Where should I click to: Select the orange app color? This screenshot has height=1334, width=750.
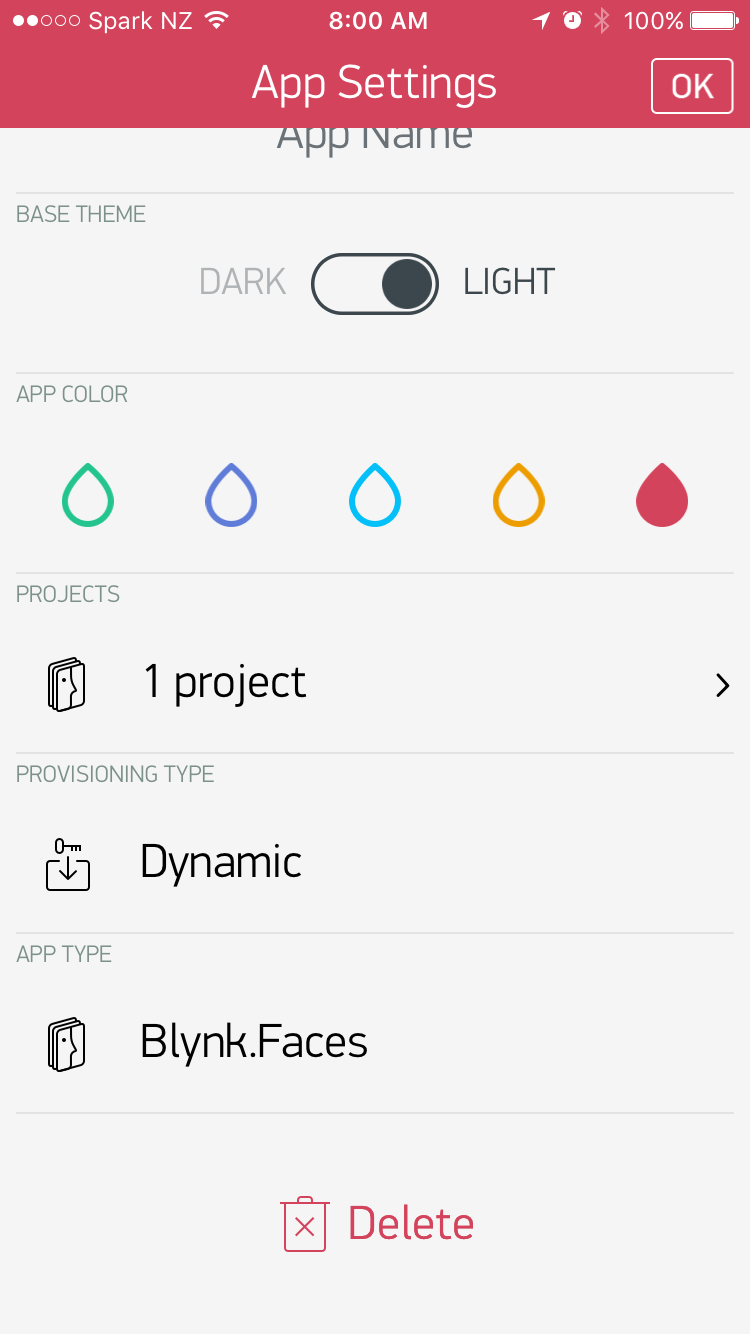(519, 495)
